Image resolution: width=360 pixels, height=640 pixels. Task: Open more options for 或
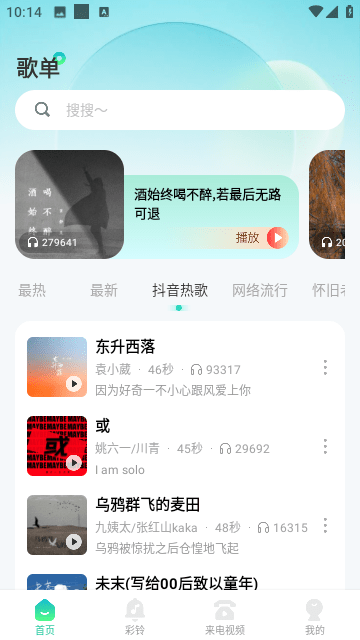(325, 447)
